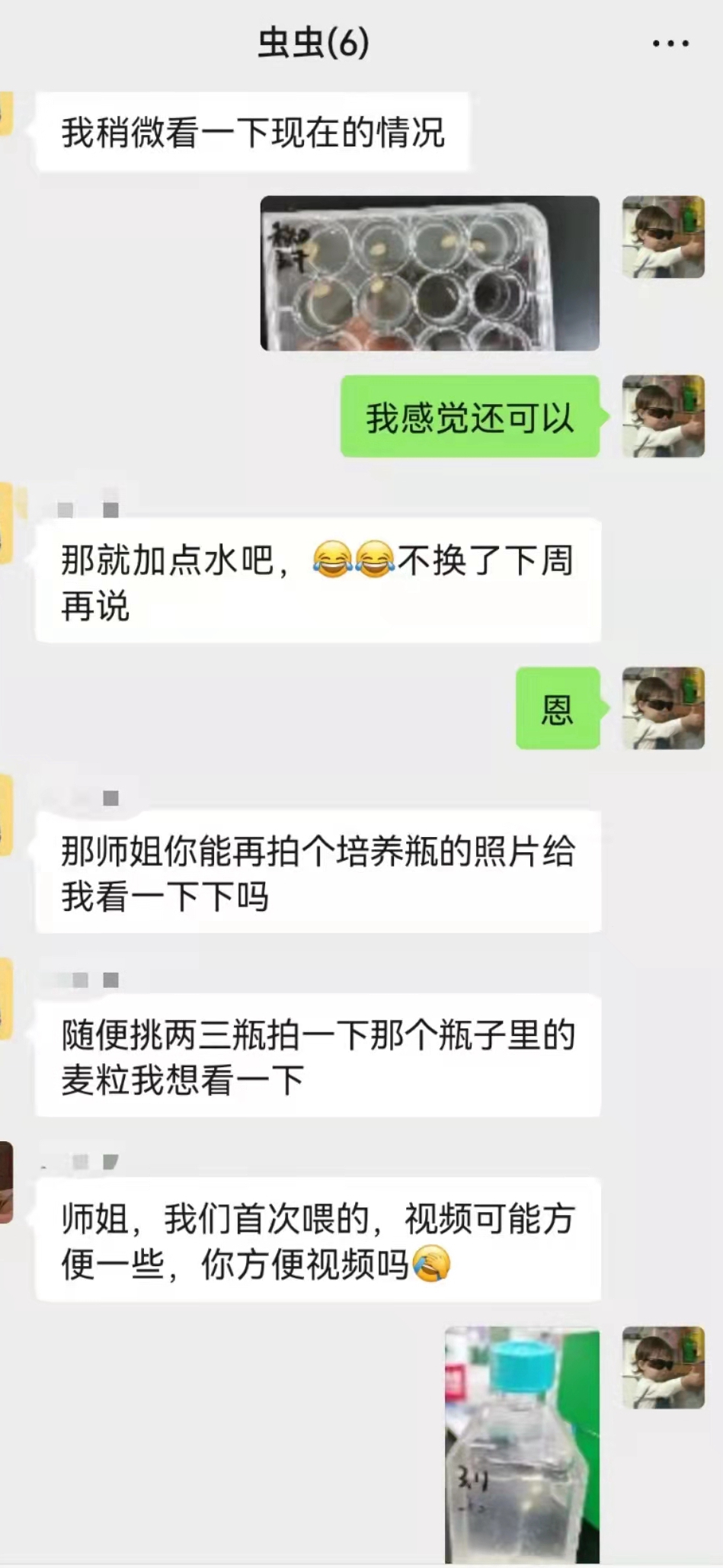Tap the avatar beside the 我感觉还可以 message

click(663, 416)
